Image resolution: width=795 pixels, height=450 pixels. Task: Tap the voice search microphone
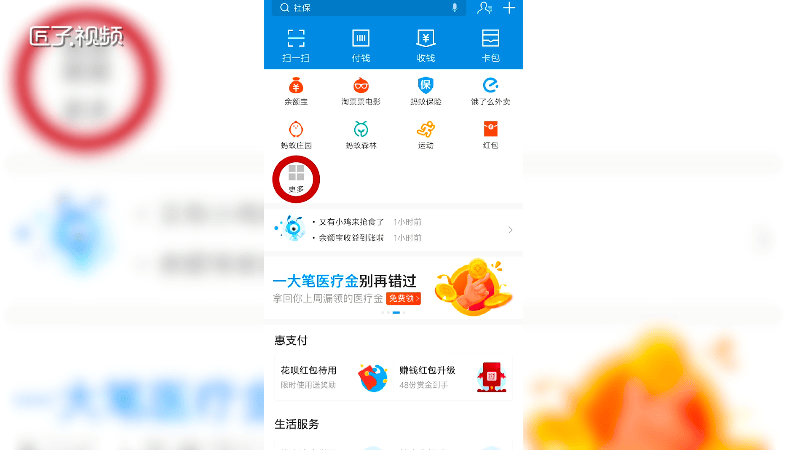pyautogui.click(x=454, y=8)
